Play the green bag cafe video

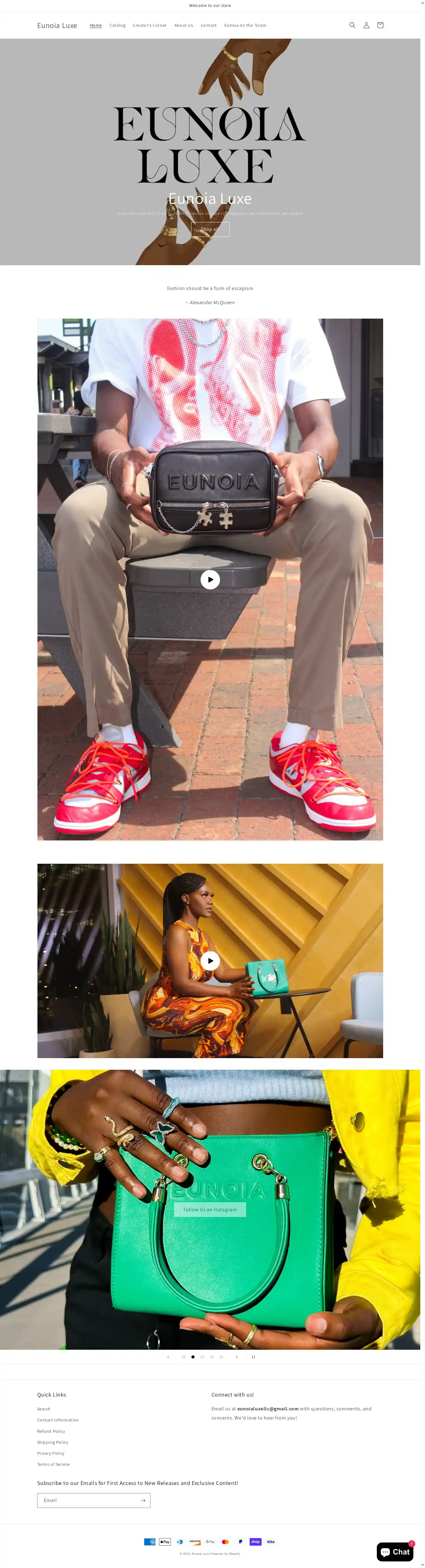pyautogui.click(x=210, y=961)
